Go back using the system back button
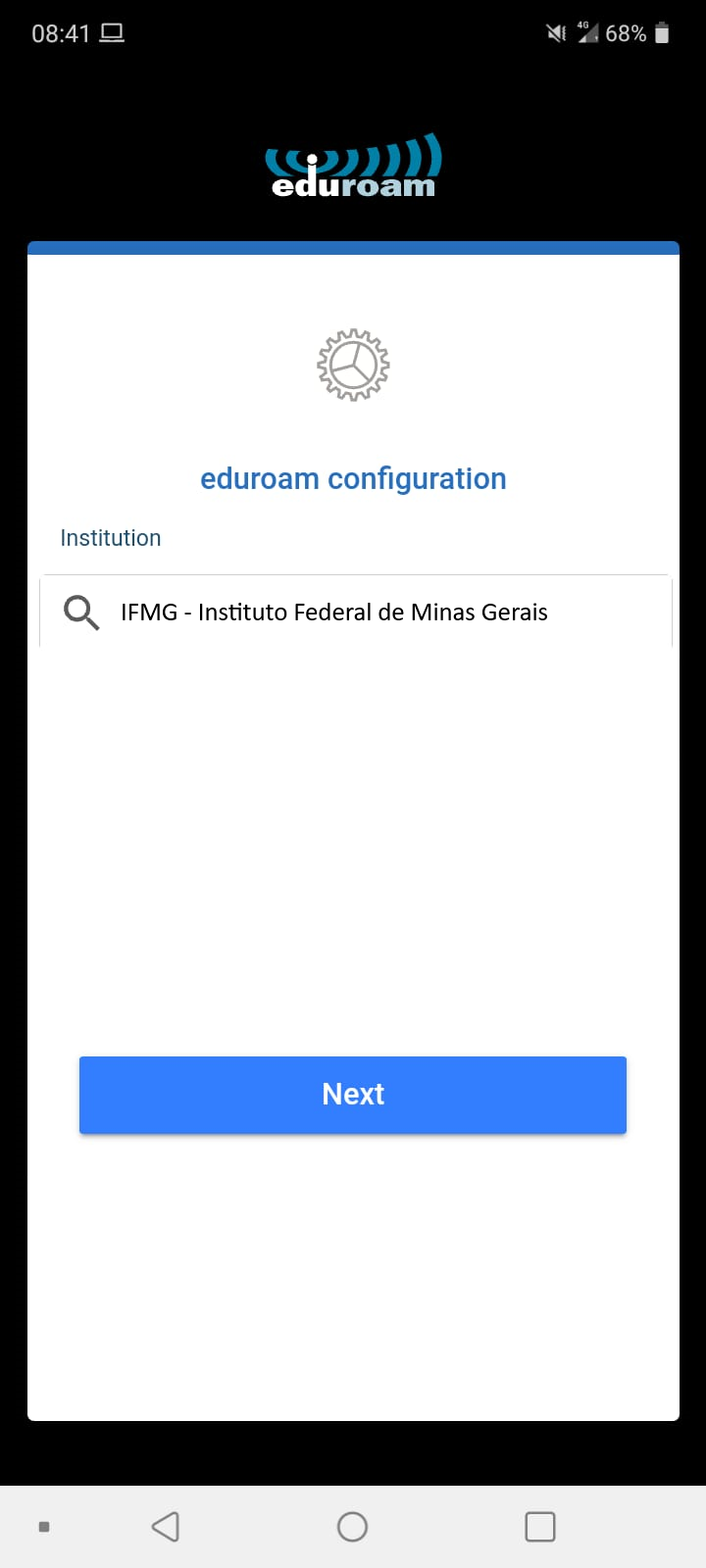 pos(166,1526)
